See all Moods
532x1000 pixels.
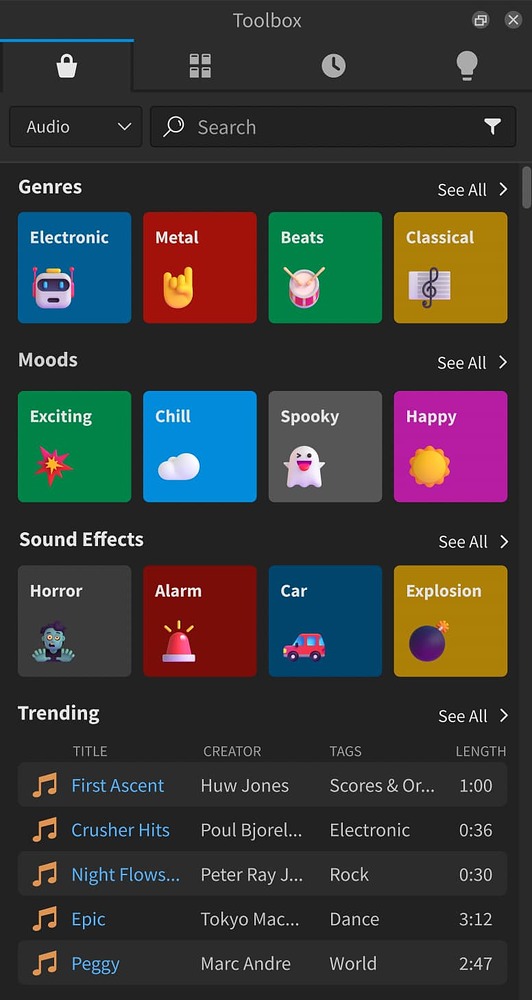click(x=472, y=363)
